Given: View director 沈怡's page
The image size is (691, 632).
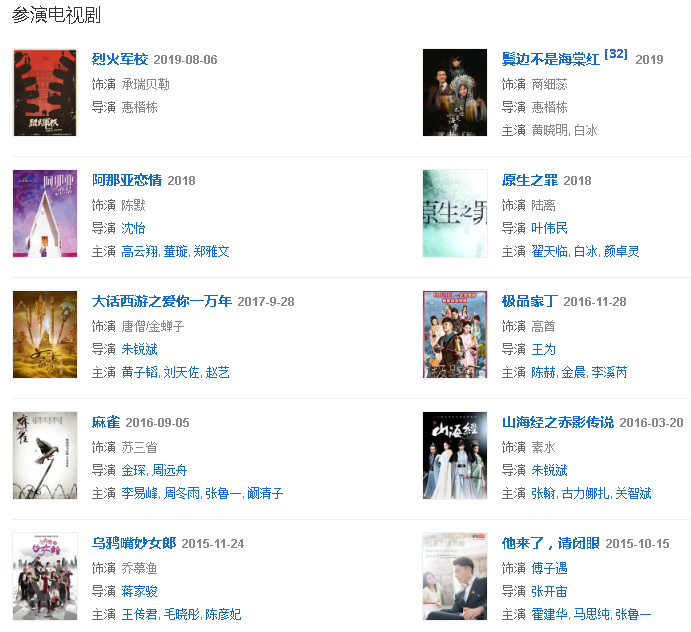Looking at the screenshot, I should 133,228.
